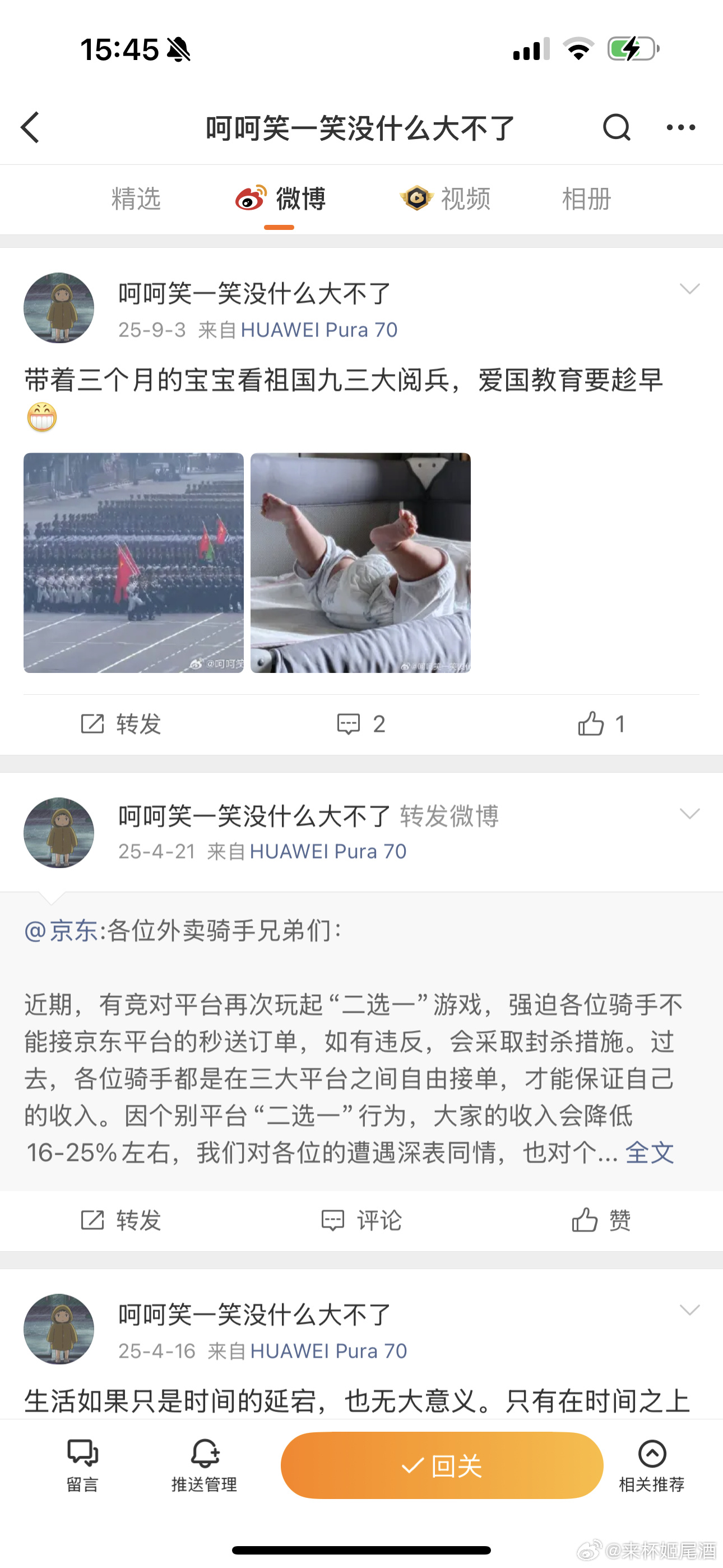The image size is (723, 1568).
Task: Like the 25-9-3 parade post
Action: click(601, 724)
